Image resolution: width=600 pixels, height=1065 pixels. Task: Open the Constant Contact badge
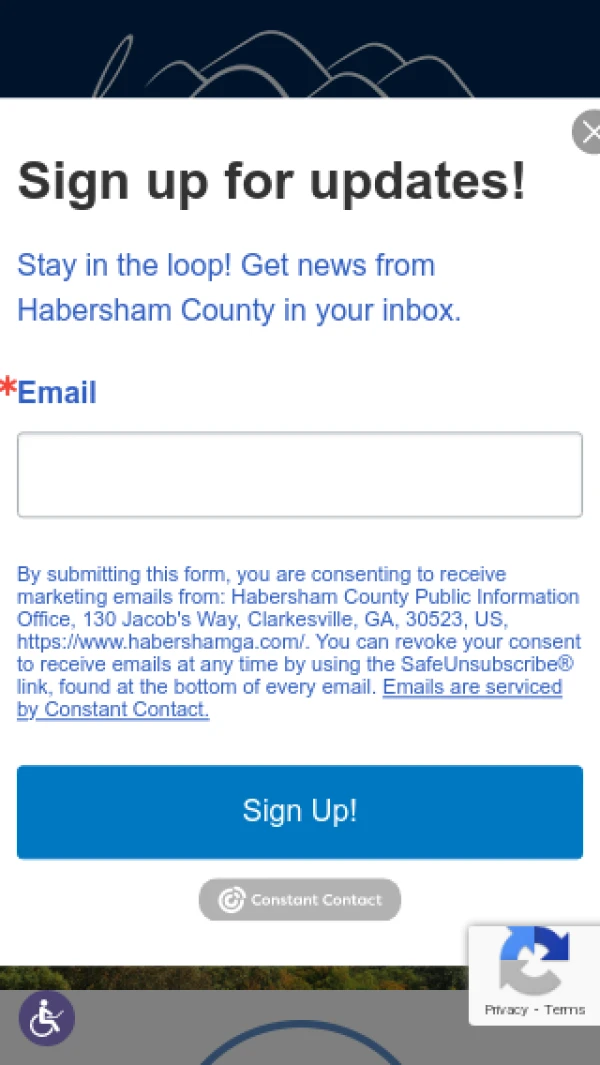tap(300, 899)
